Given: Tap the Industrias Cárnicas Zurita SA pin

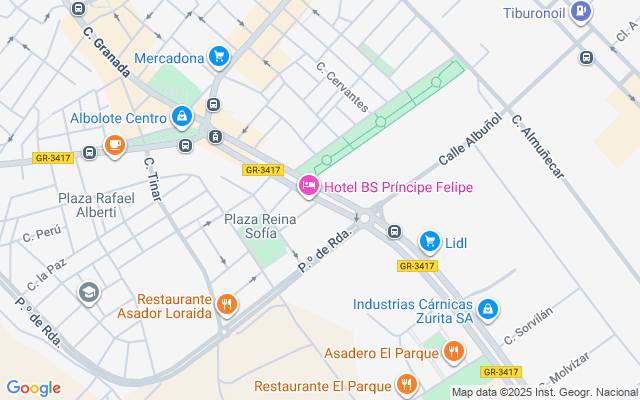Looking at the screenshot, I should [x=487, y=310].
